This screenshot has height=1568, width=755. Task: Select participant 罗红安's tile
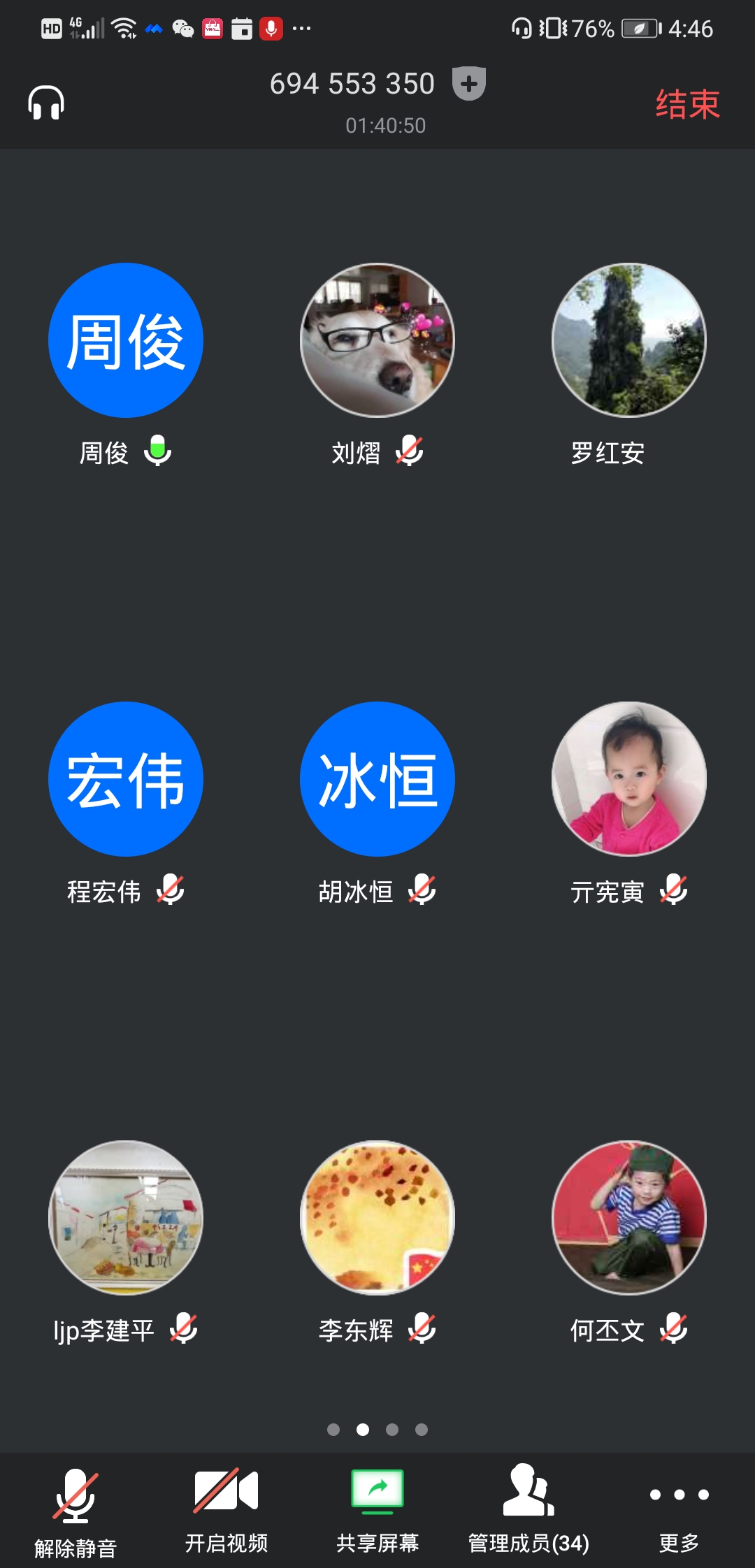(x=629, y=340)
